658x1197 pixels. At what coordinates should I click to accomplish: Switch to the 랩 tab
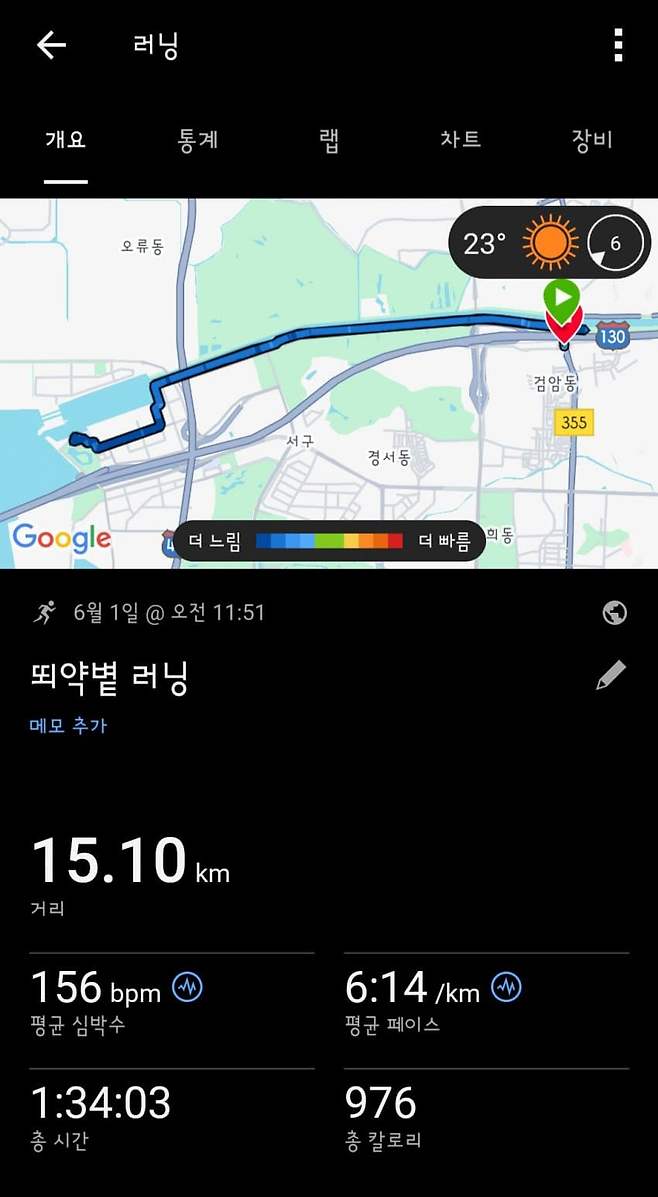click(x=329, y=139)
